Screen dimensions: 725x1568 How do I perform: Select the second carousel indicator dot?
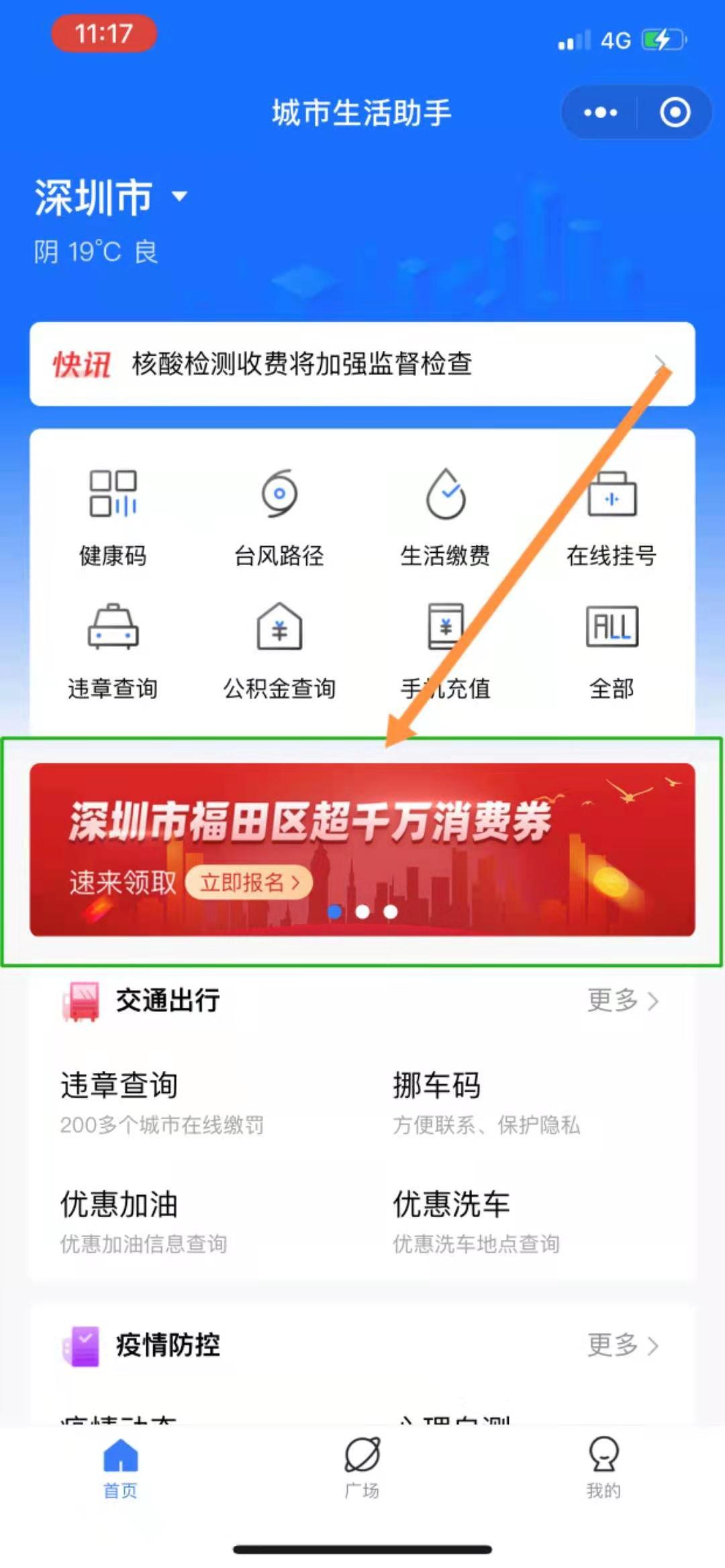(362, 911)
